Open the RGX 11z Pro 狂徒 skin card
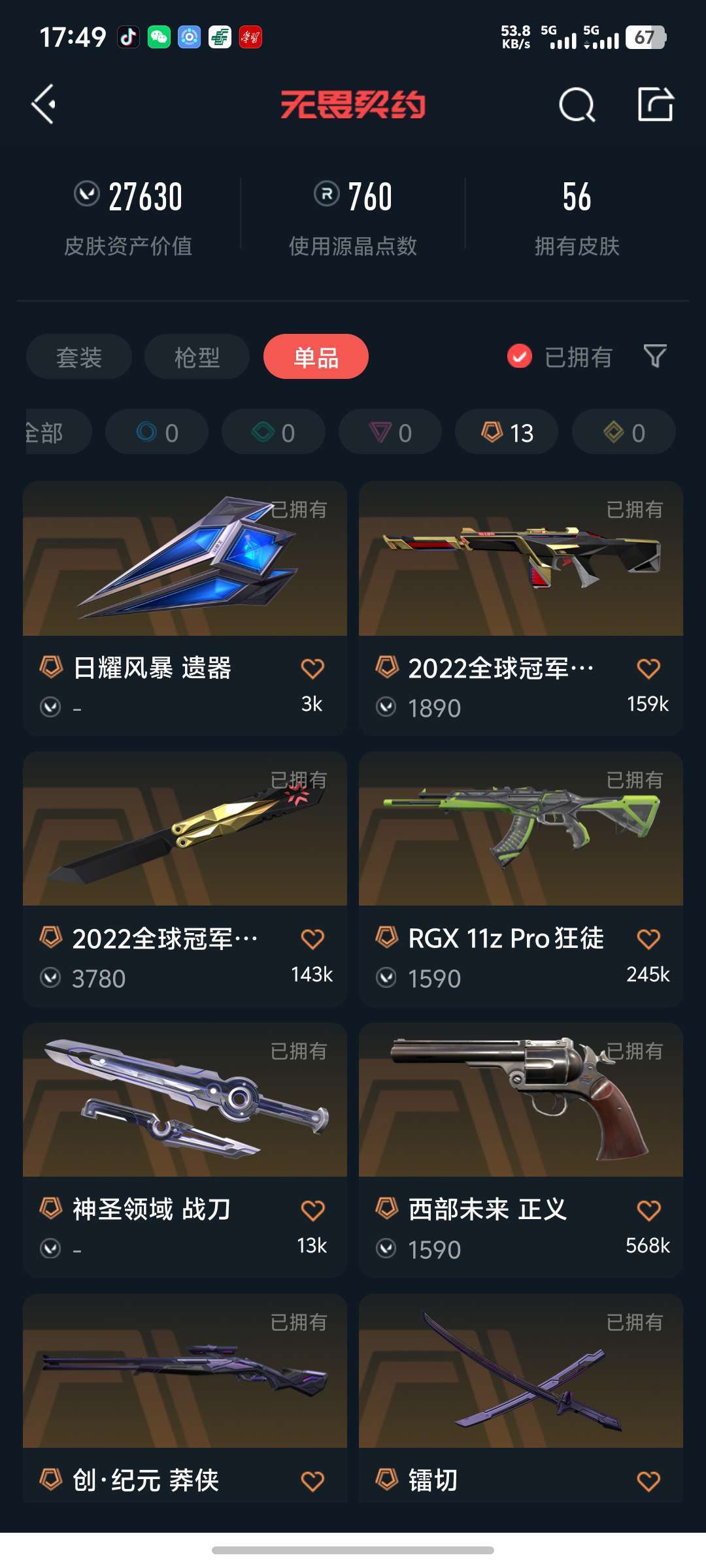The width and height of the screenshot is (706, 1568). coord(521,879)
